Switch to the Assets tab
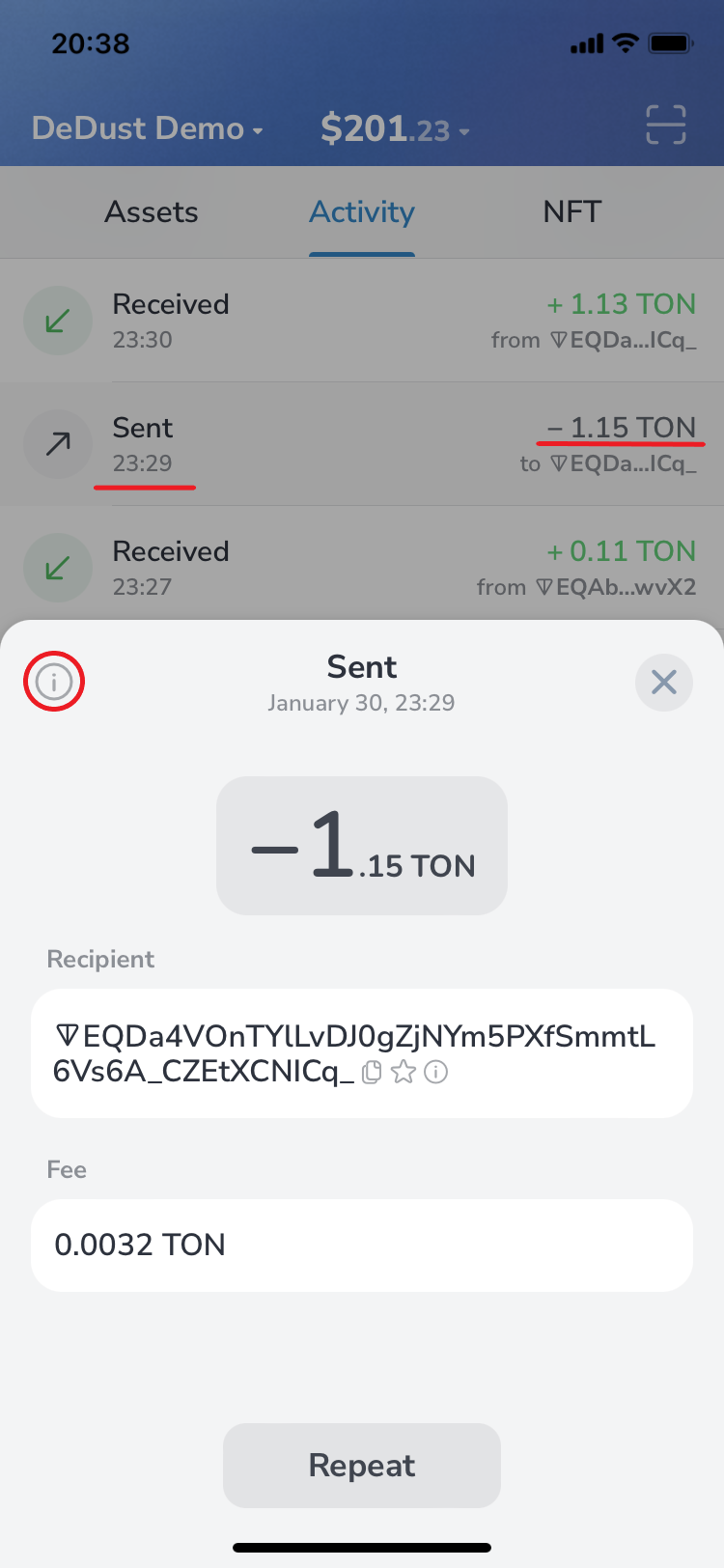This screenshot has height=1568, width=724. (x=152, y=212)
